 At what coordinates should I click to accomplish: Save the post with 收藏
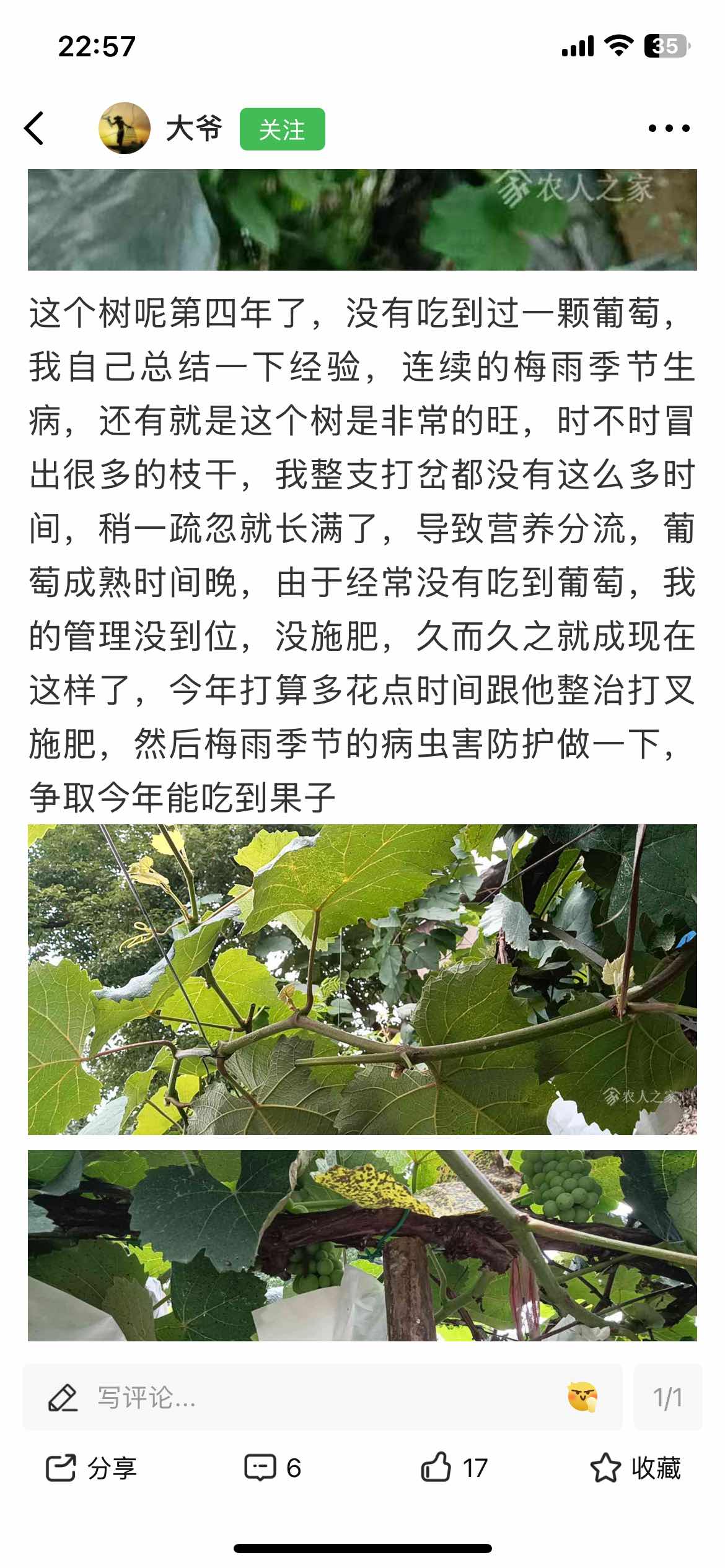(636, 1468)
